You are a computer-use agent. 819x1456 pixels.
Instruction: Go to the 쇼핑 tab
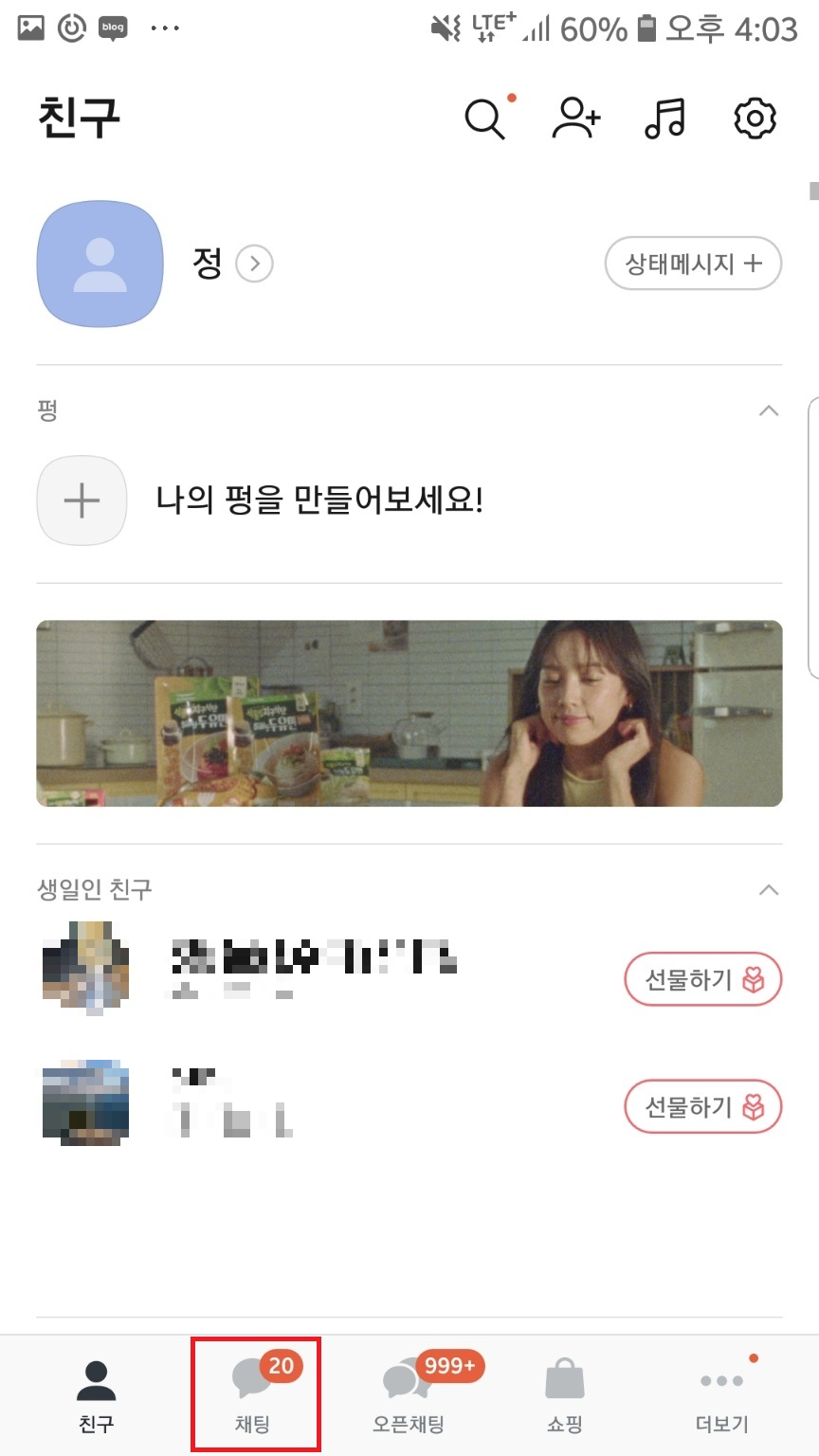coord(565,1393)
